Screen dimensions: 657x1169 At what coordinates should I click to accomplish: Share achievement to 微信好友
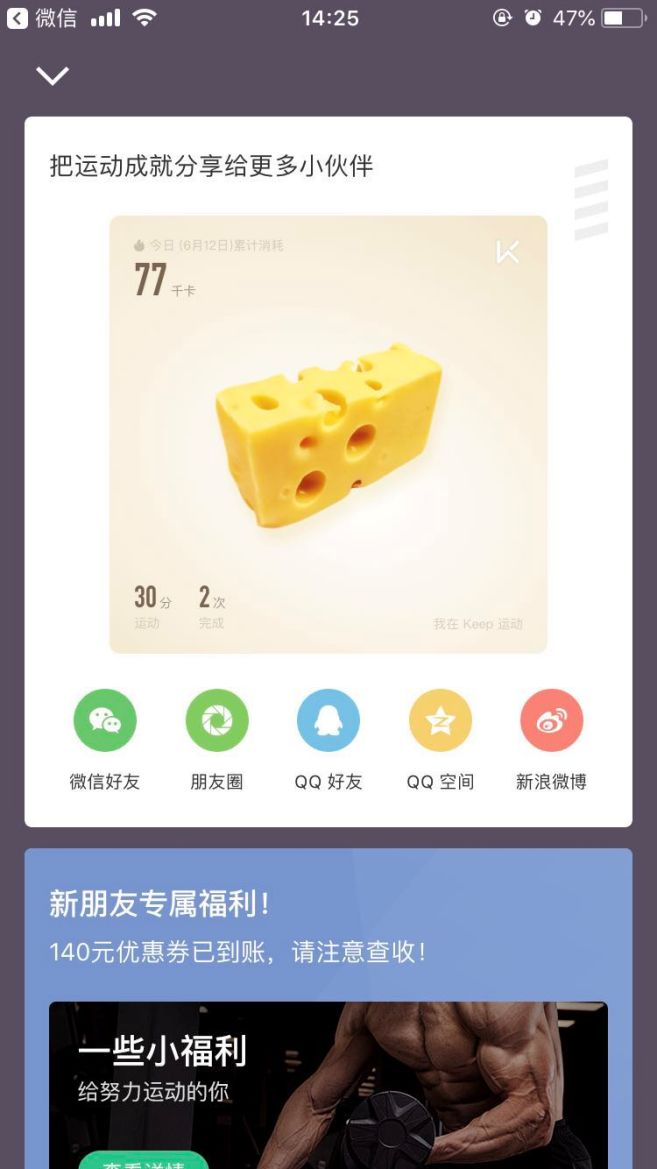click(105, 720)
